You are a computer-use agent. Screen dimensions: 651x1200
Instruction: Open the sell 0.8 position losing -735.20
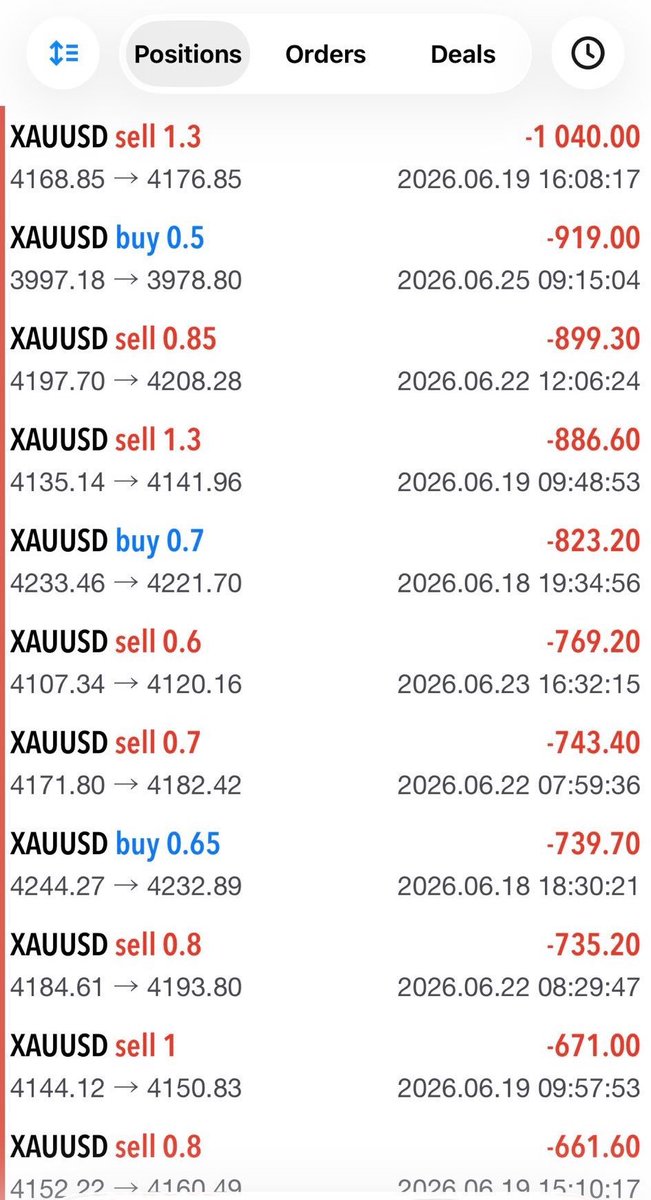[325, 965]
